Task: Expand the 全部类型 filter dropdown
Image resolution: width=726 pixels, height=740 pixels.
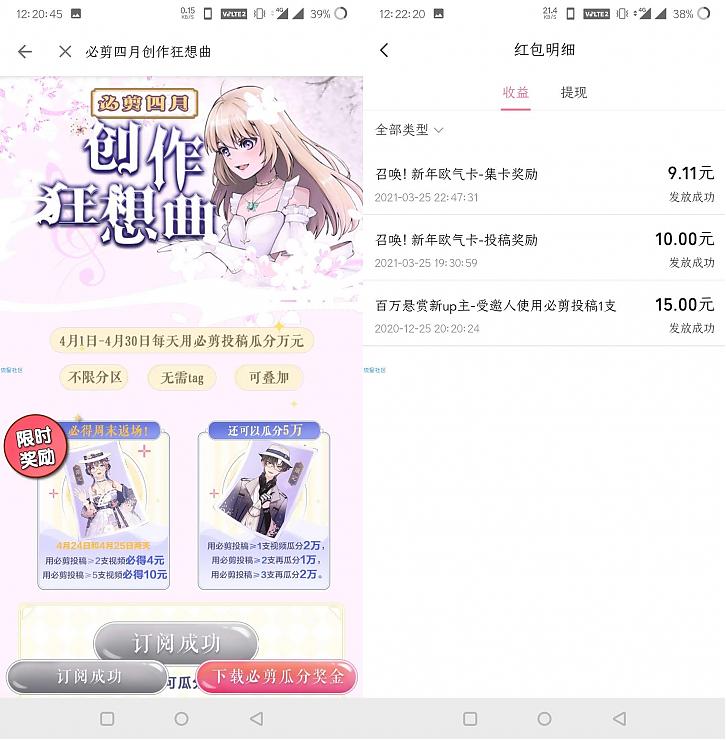Action: [x=409, y=130]
